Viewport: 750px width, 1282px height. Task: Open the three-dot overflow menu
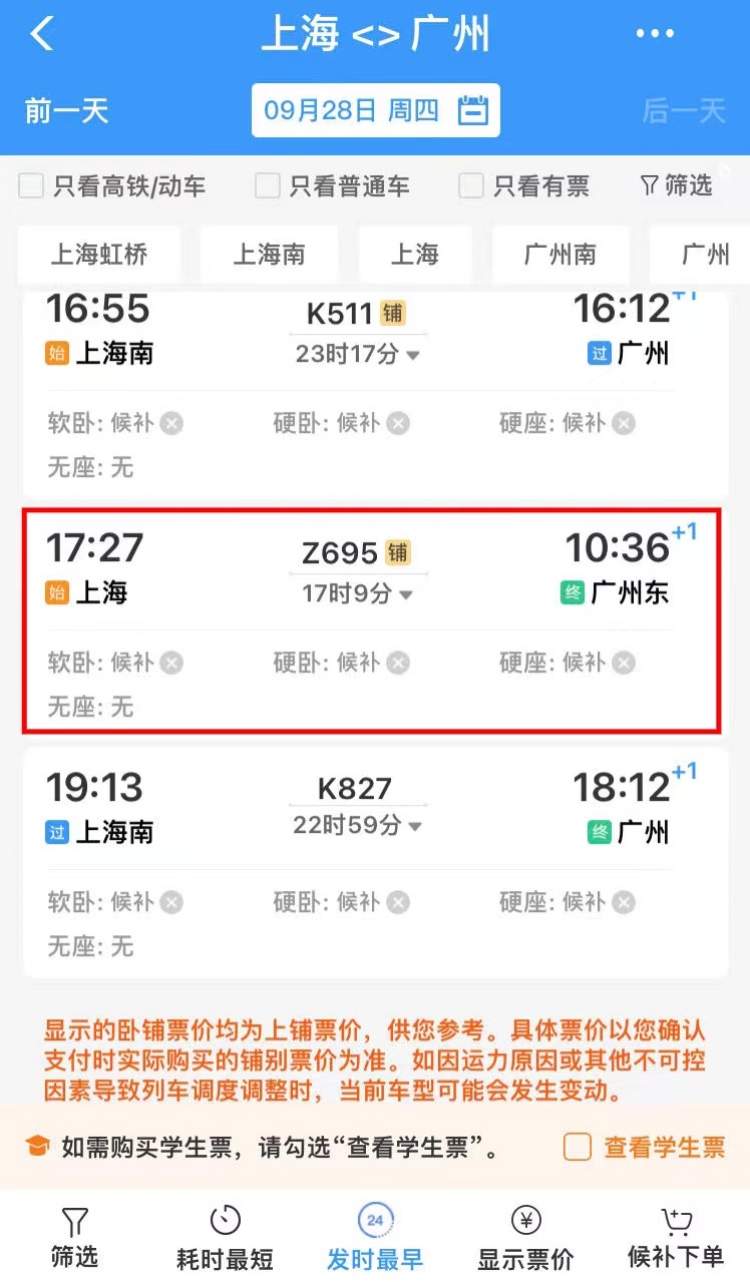click(x=655, y=35)
